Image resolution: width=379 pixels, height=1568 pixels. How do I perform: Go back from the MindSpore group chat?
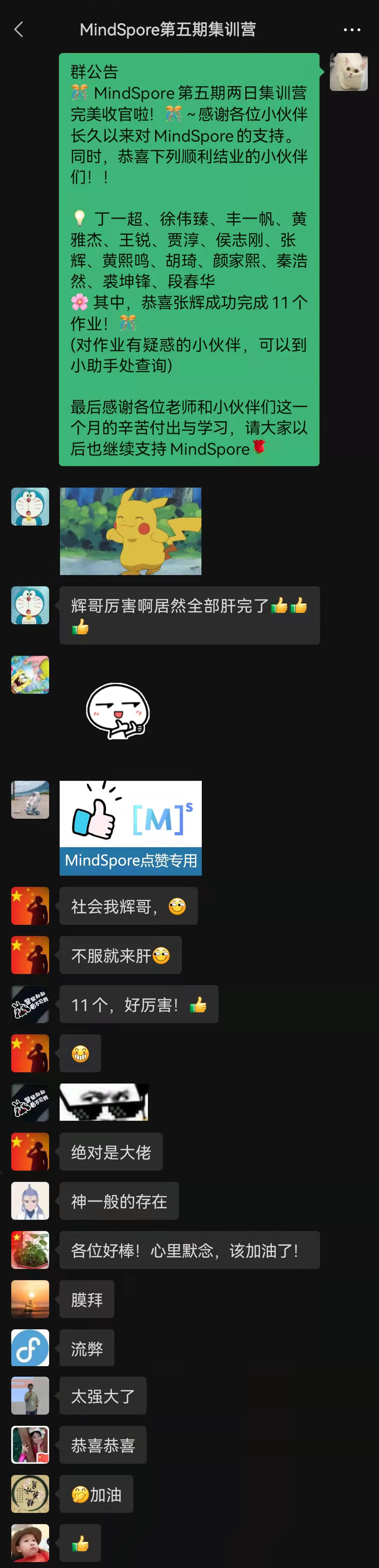pos(19,29)
